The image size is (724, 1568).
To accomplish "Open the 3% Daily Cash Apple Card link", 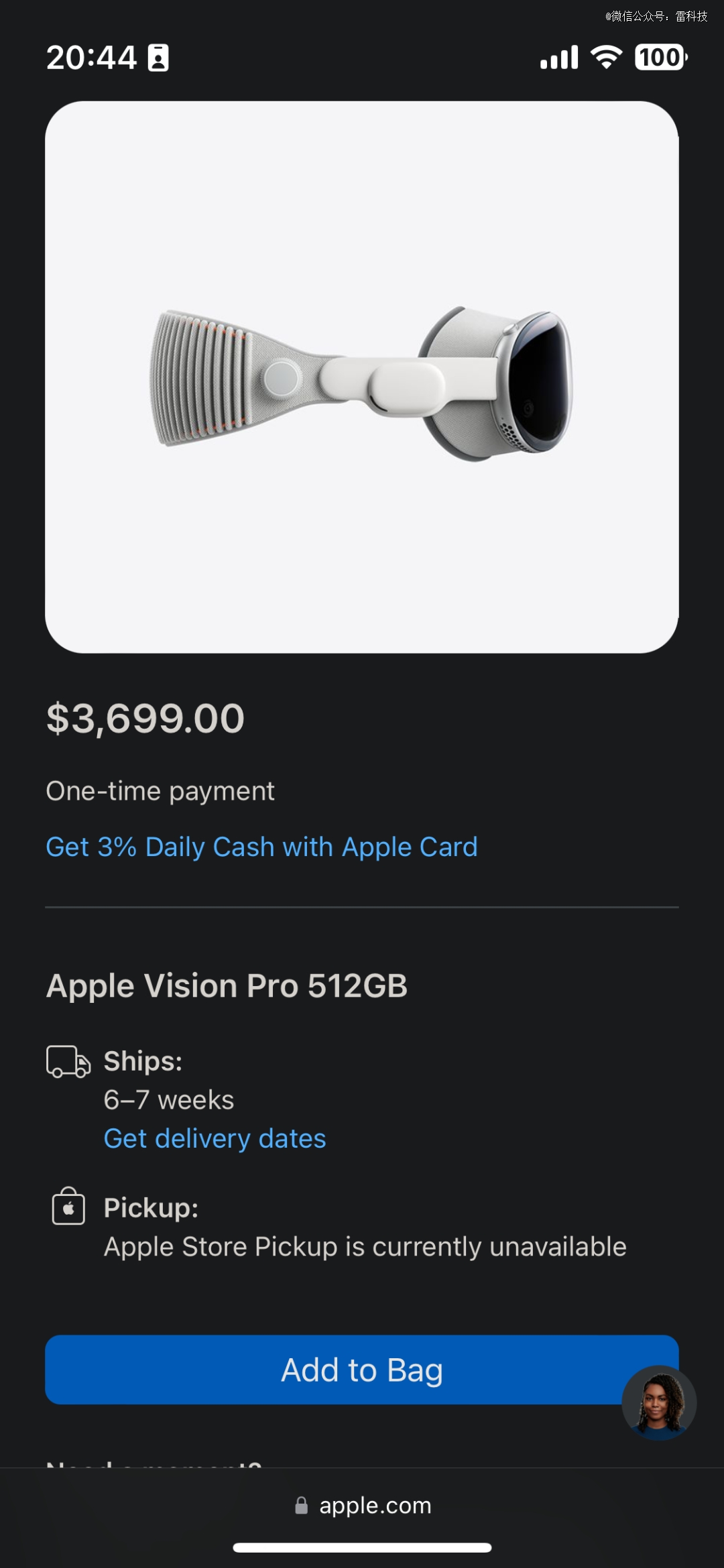I will (261, 847).
